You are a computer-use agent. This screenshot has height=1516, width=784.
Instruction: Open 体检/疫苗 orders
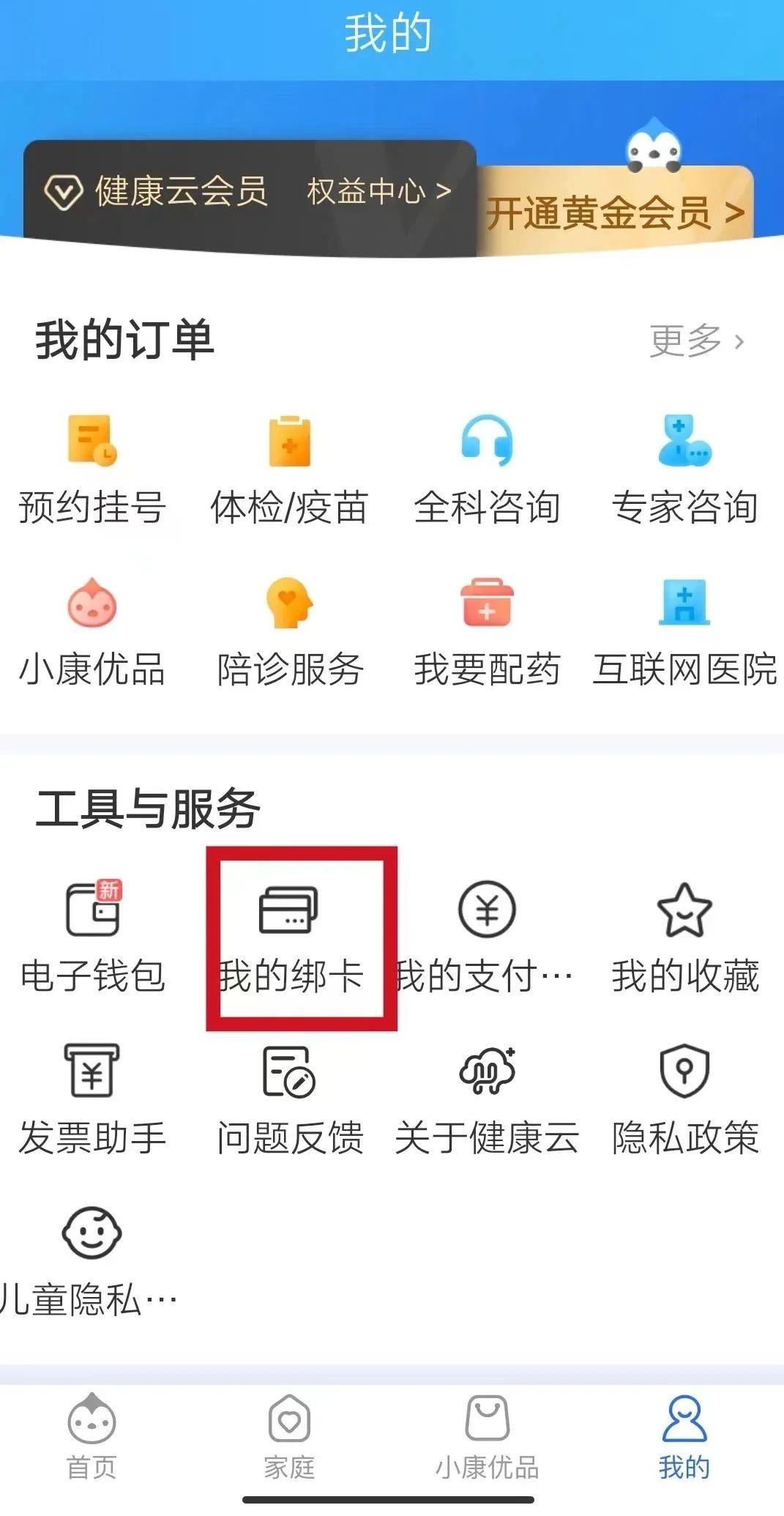(289, 470)
